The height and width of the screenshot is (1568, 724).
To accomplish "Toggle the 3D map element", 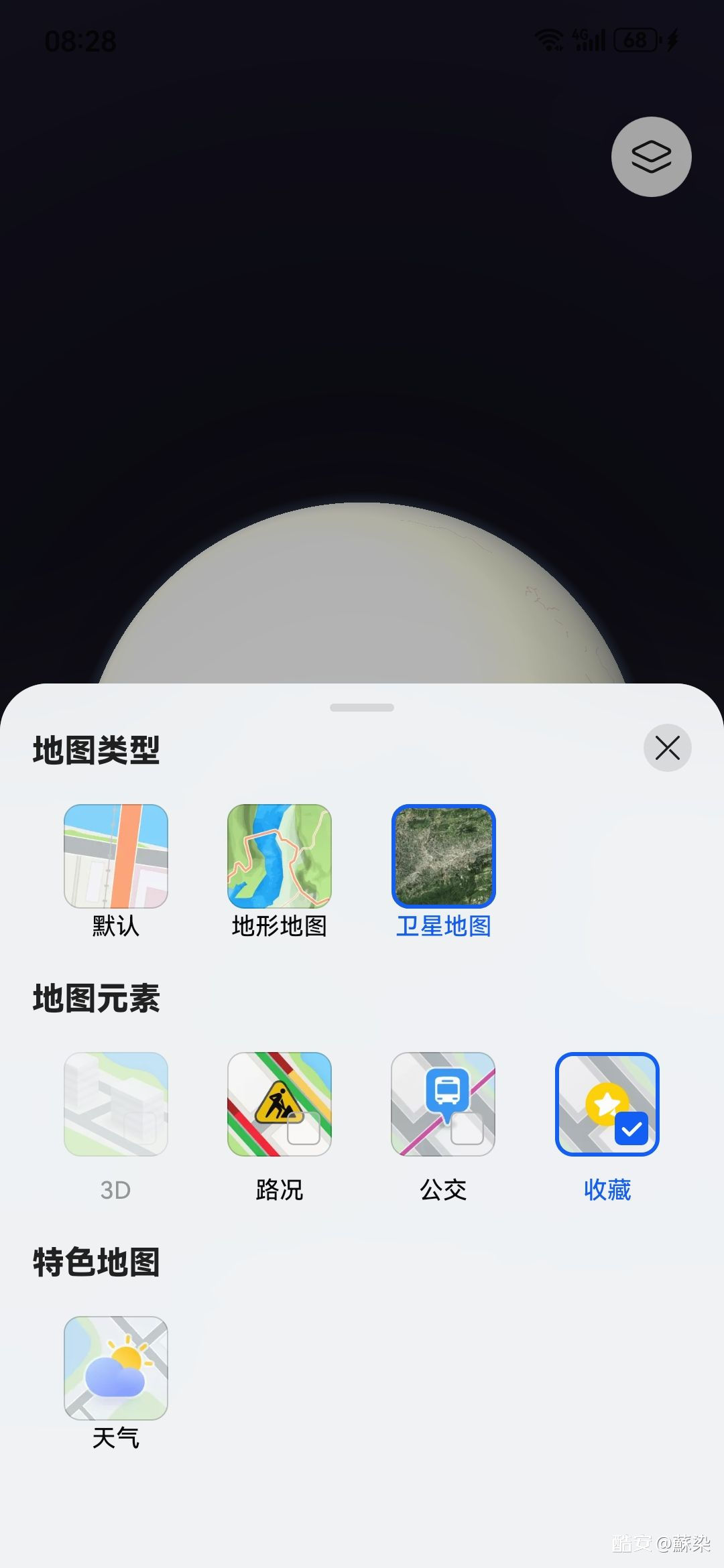I will click(x=116, y=1104).
